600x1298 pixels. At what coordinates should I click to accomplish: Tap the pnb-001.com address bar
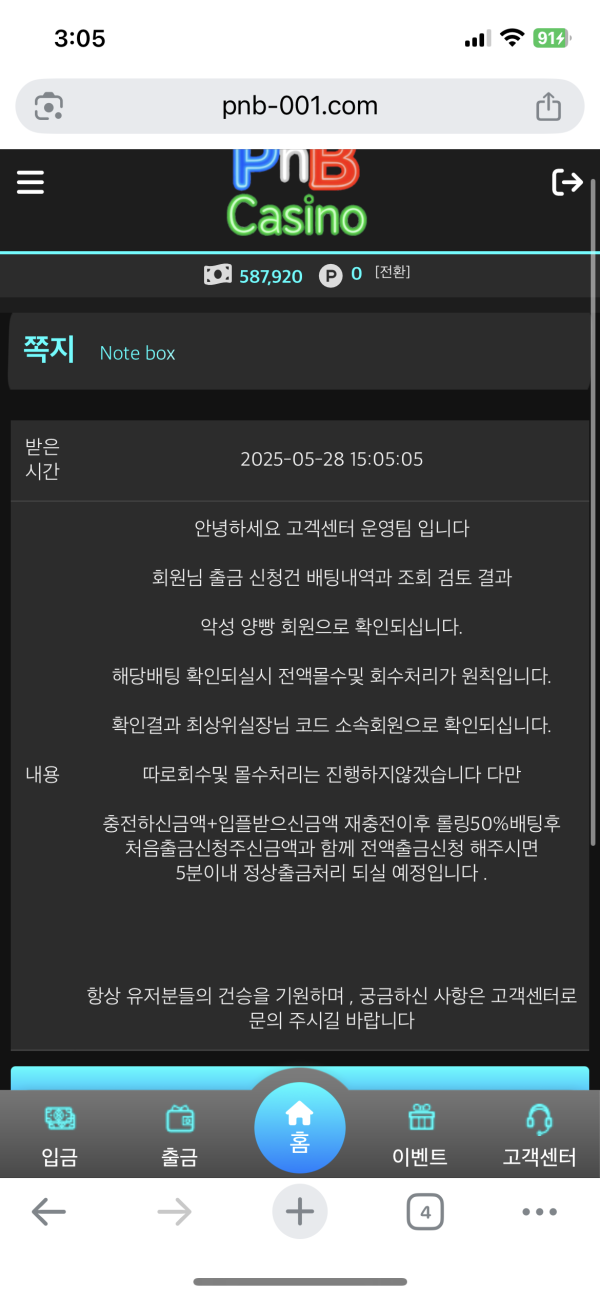click(300, 106)
